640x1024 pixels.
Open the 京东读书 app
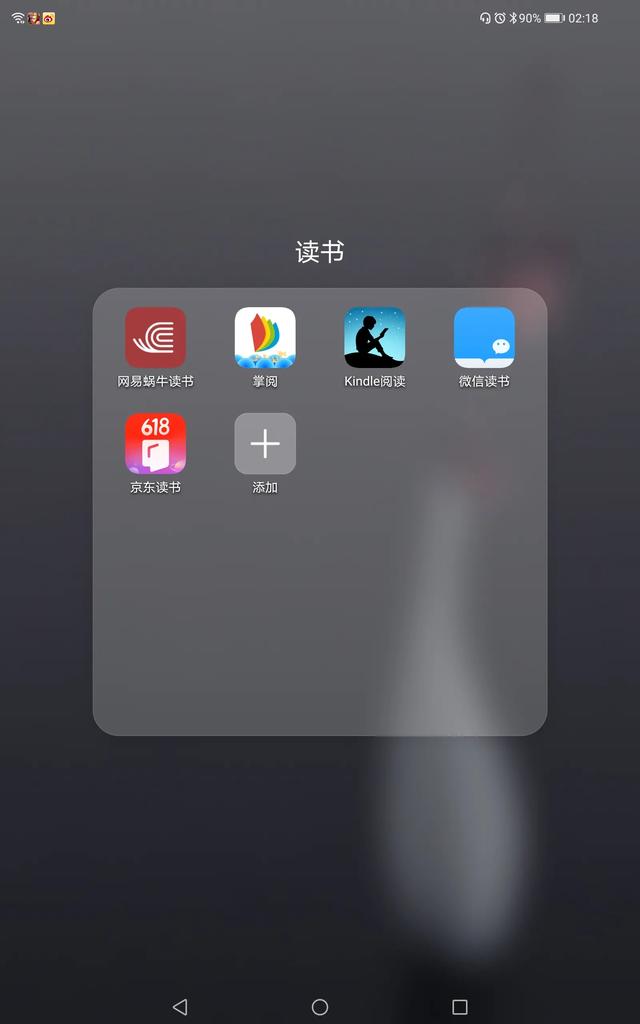pyautogui.click(x=155, y=444)
